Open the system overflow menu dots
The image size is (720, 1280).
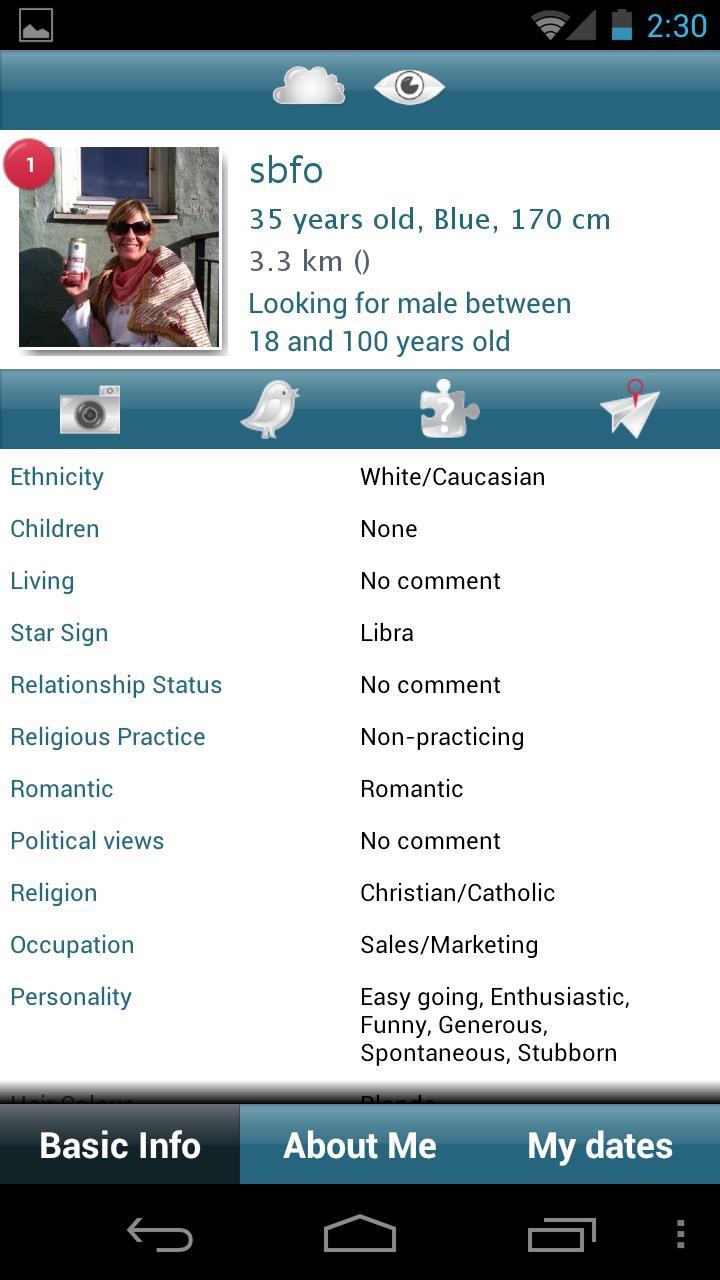click(x=681, y=1235)
